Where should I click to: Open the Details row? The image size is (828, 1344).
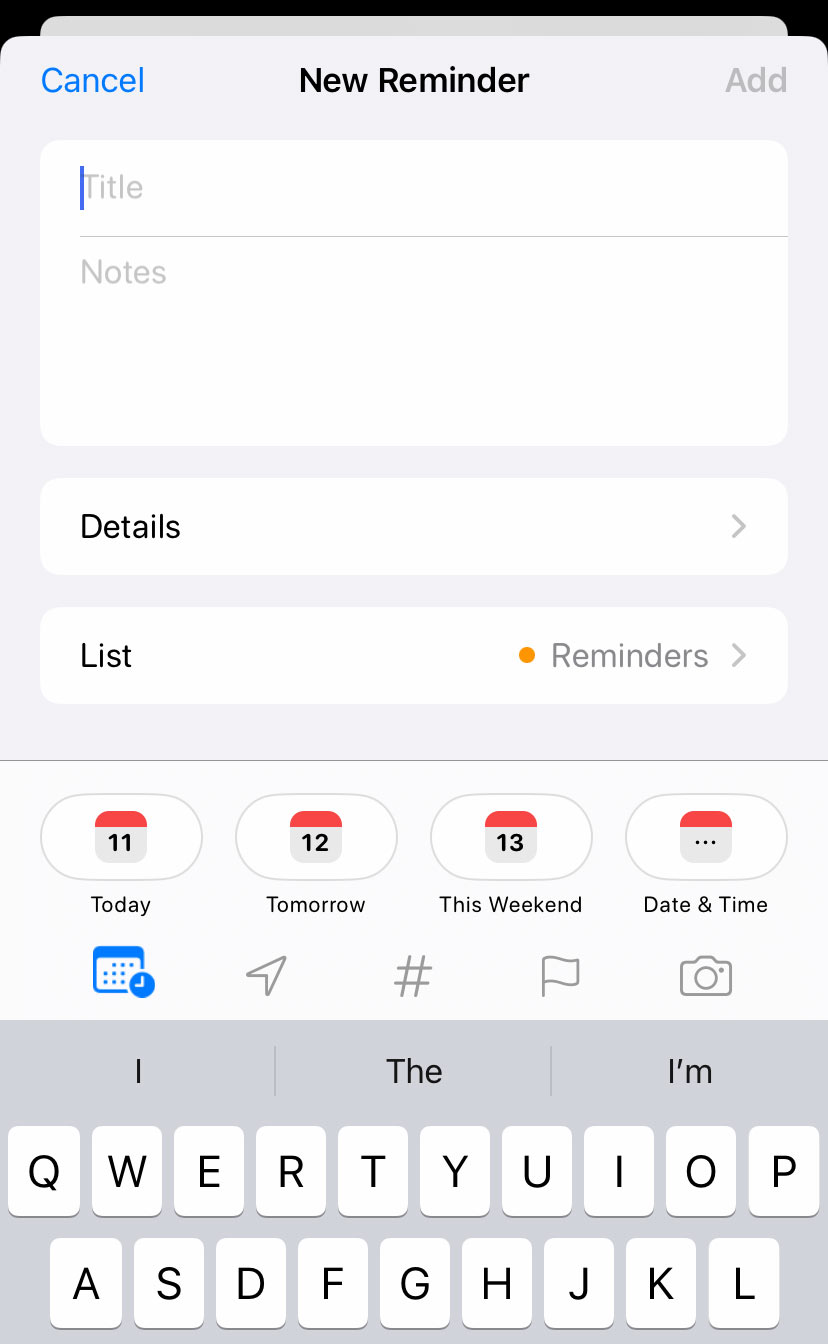(x=414, y=526)
